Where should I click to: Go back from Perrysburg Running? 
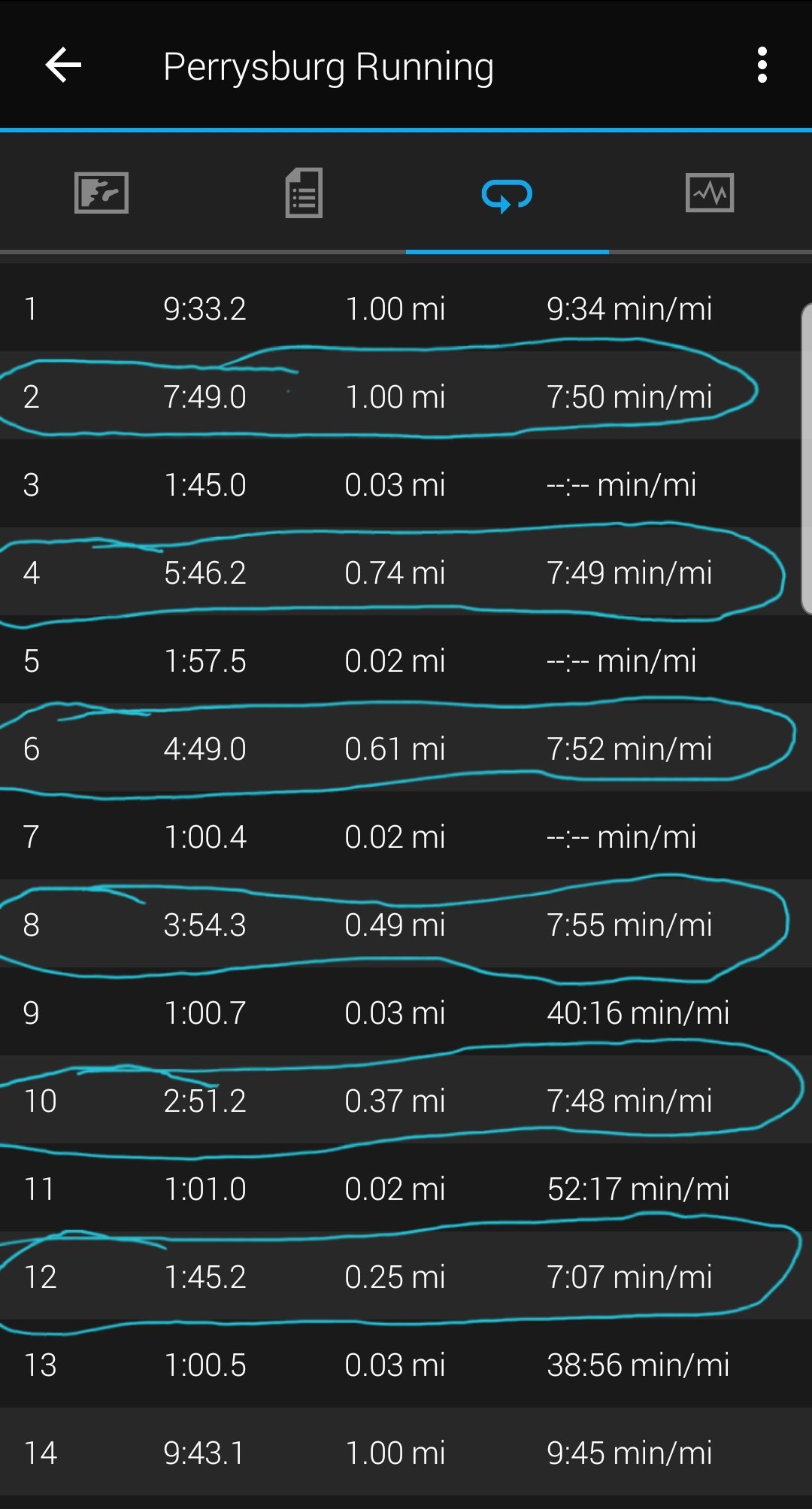pos(63,65)
